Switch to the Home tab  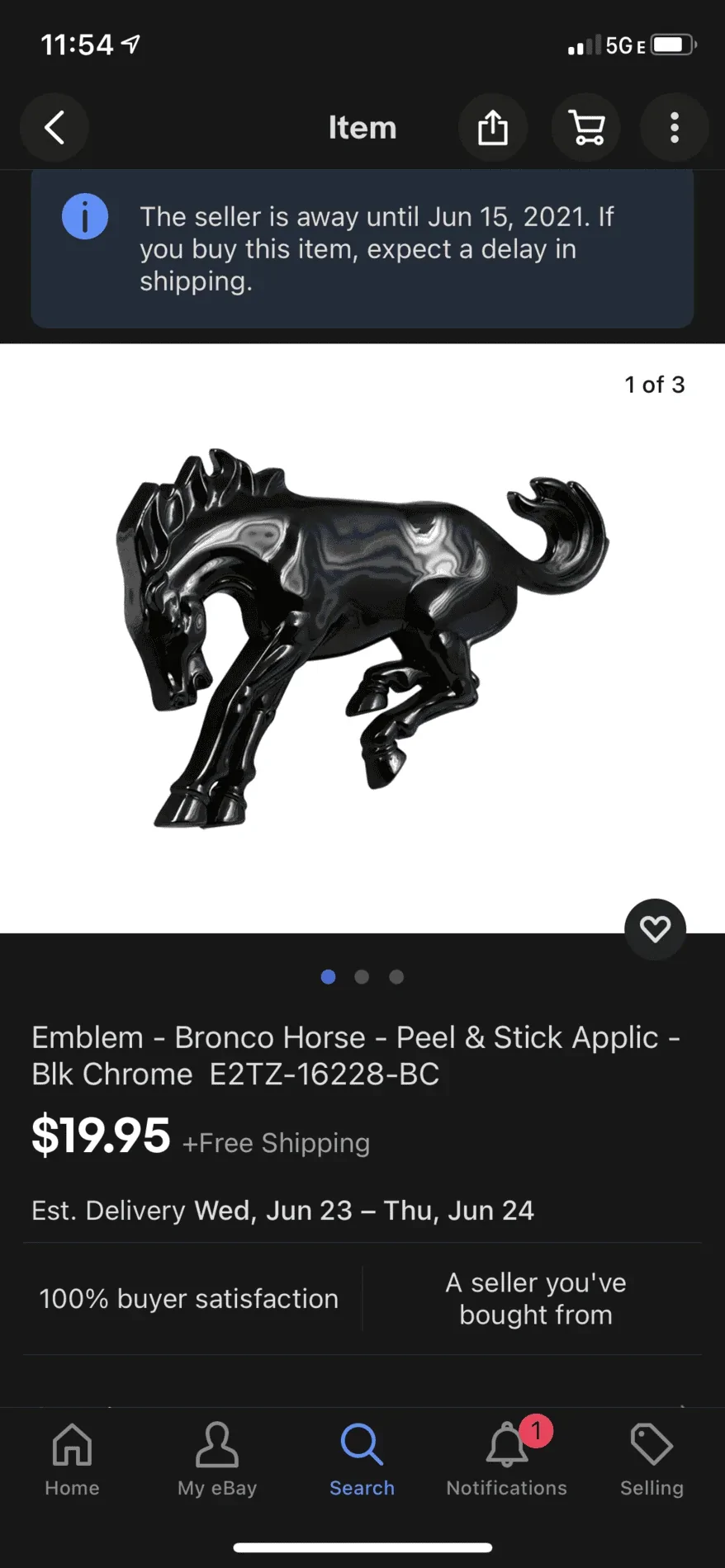72,1459
